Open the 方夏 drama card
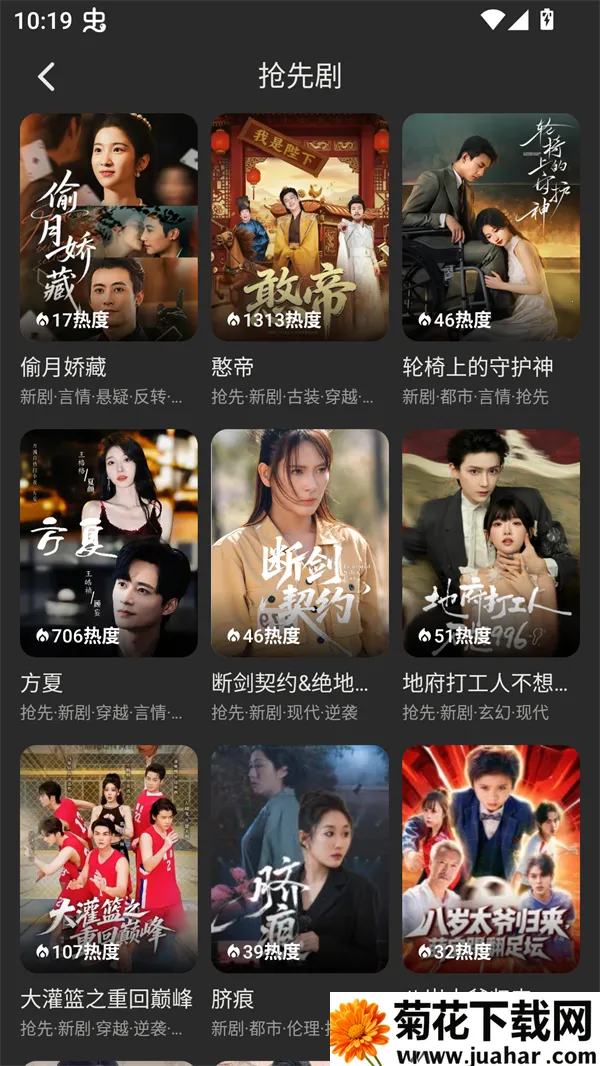Screen dimensions: 600x1066 point(109,543)
